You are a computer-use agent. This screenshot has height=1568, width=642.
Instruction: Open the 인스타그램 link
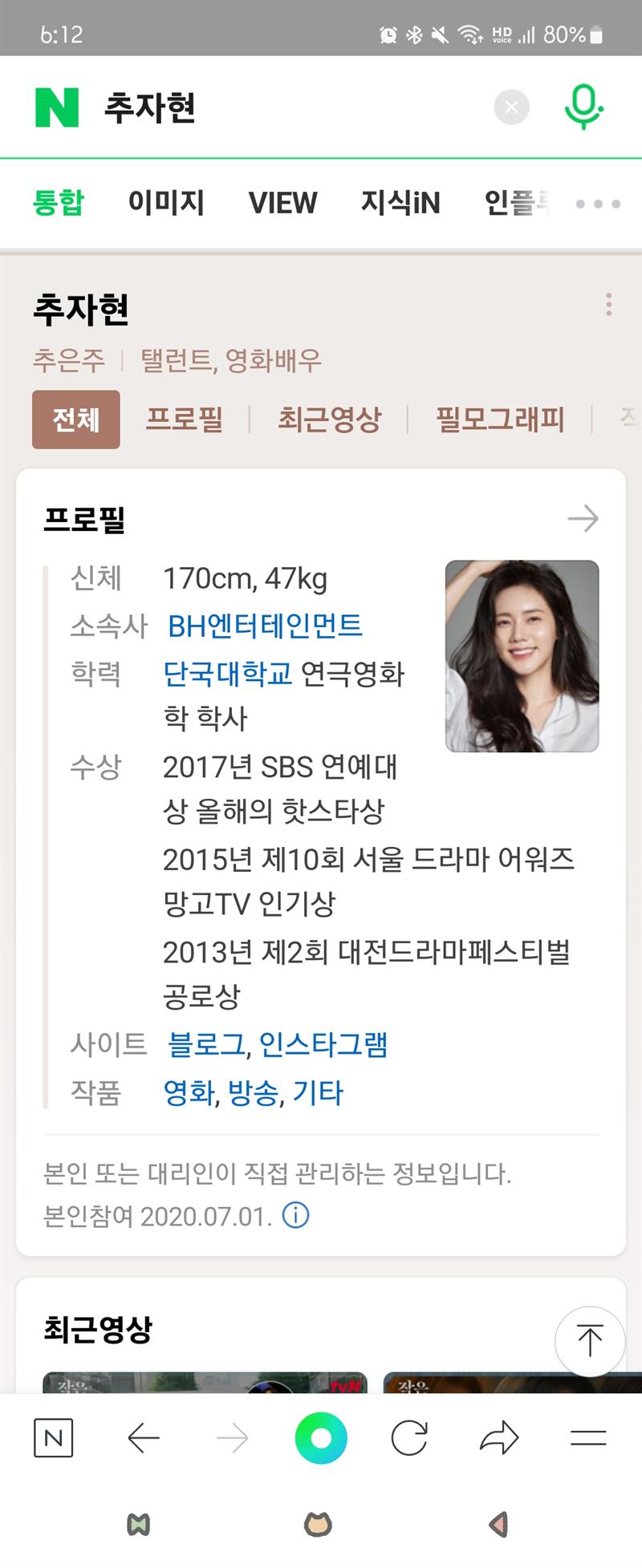tap(323, 1044)
